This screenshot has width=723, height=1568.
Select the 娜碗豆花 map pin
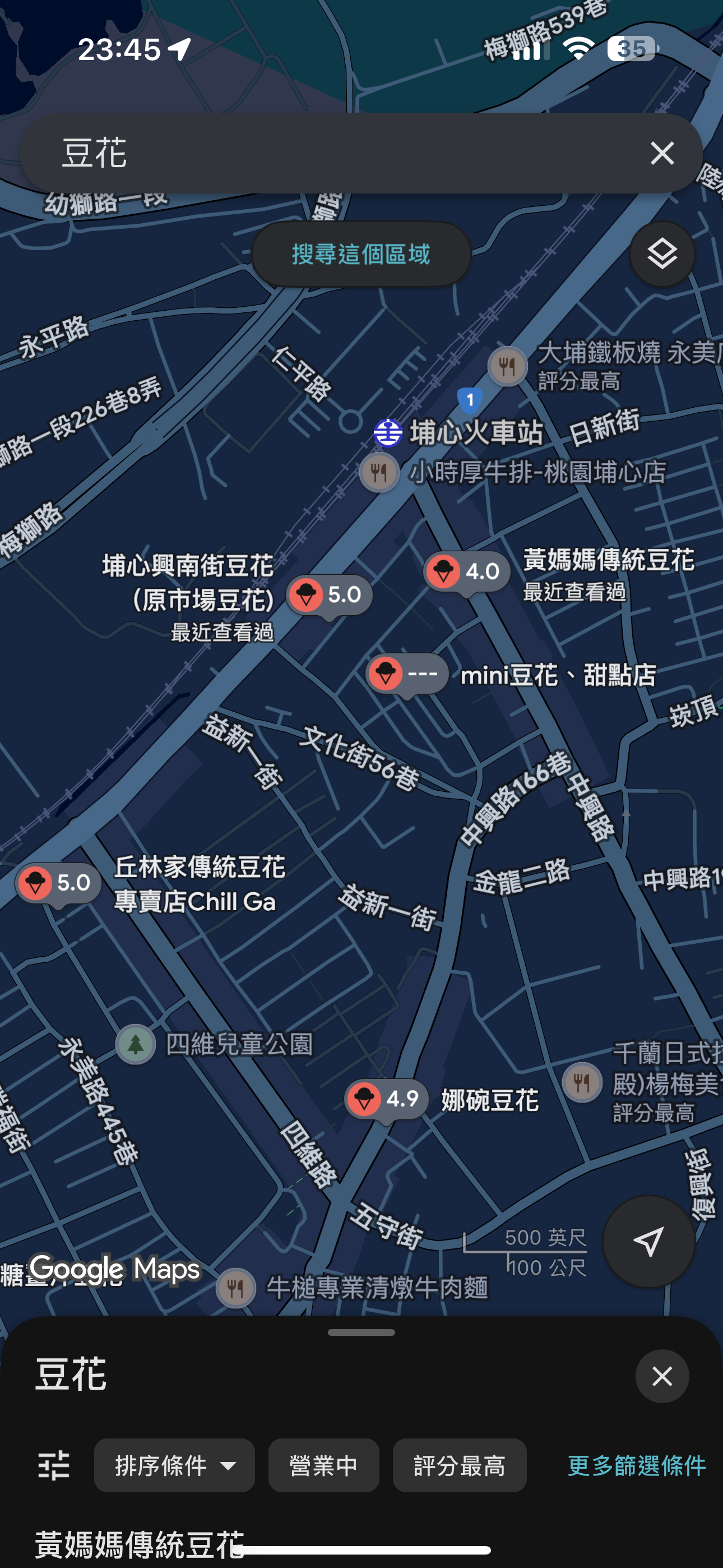[x=387, y=1099]
